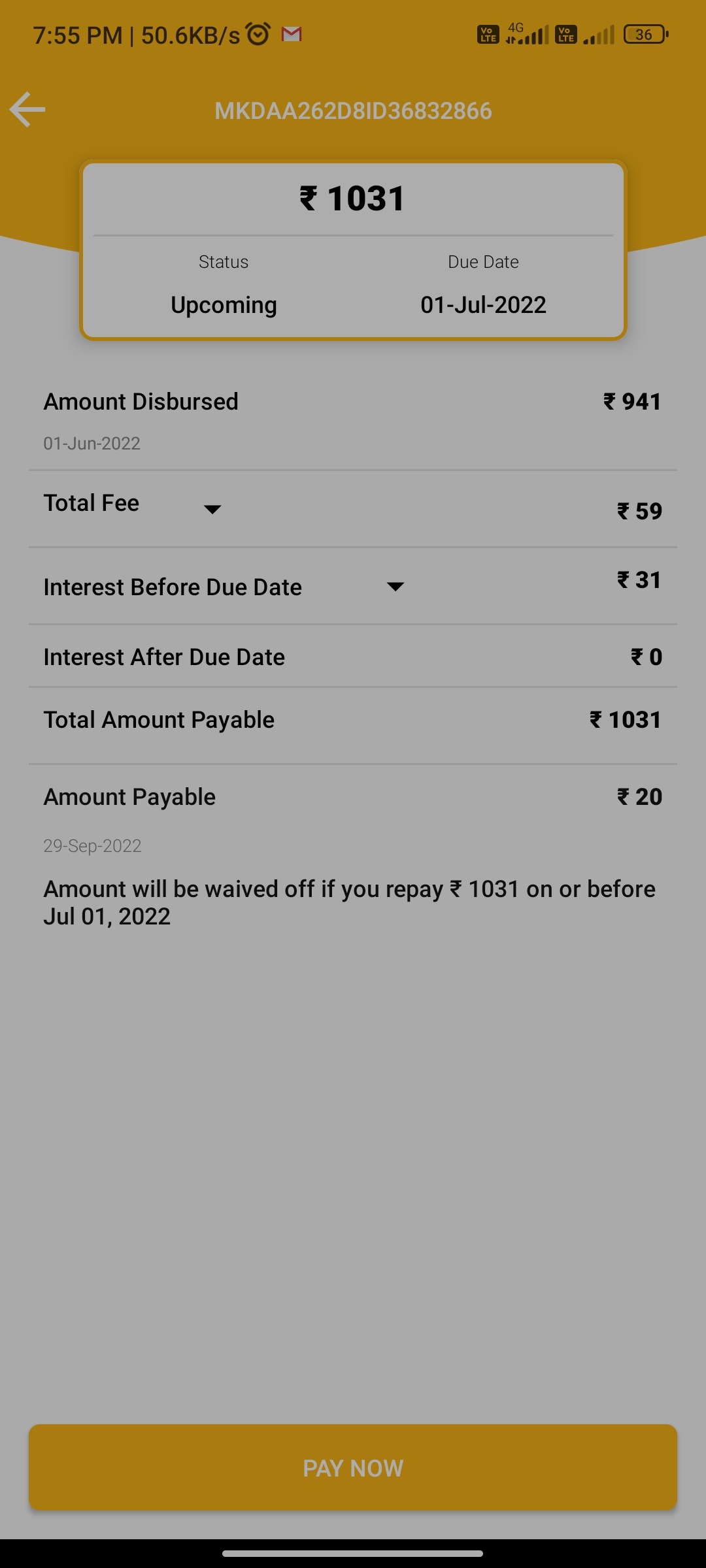Expand the Total Fee breakdown
Screen dimensions: 706x1568
tap(212, 510)
